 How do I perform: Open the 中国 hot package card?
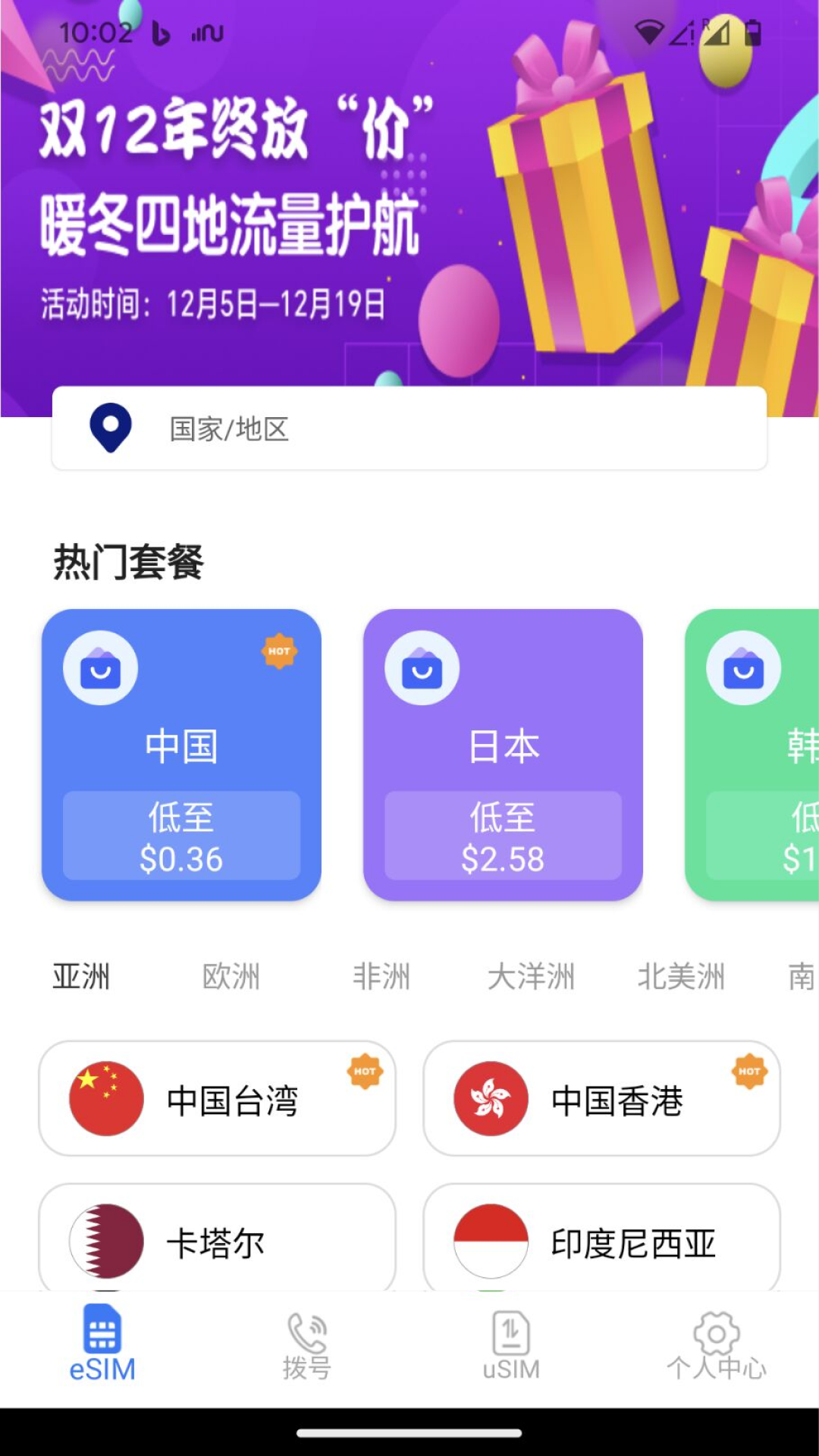pyautogui.click(x=181, y=755)
